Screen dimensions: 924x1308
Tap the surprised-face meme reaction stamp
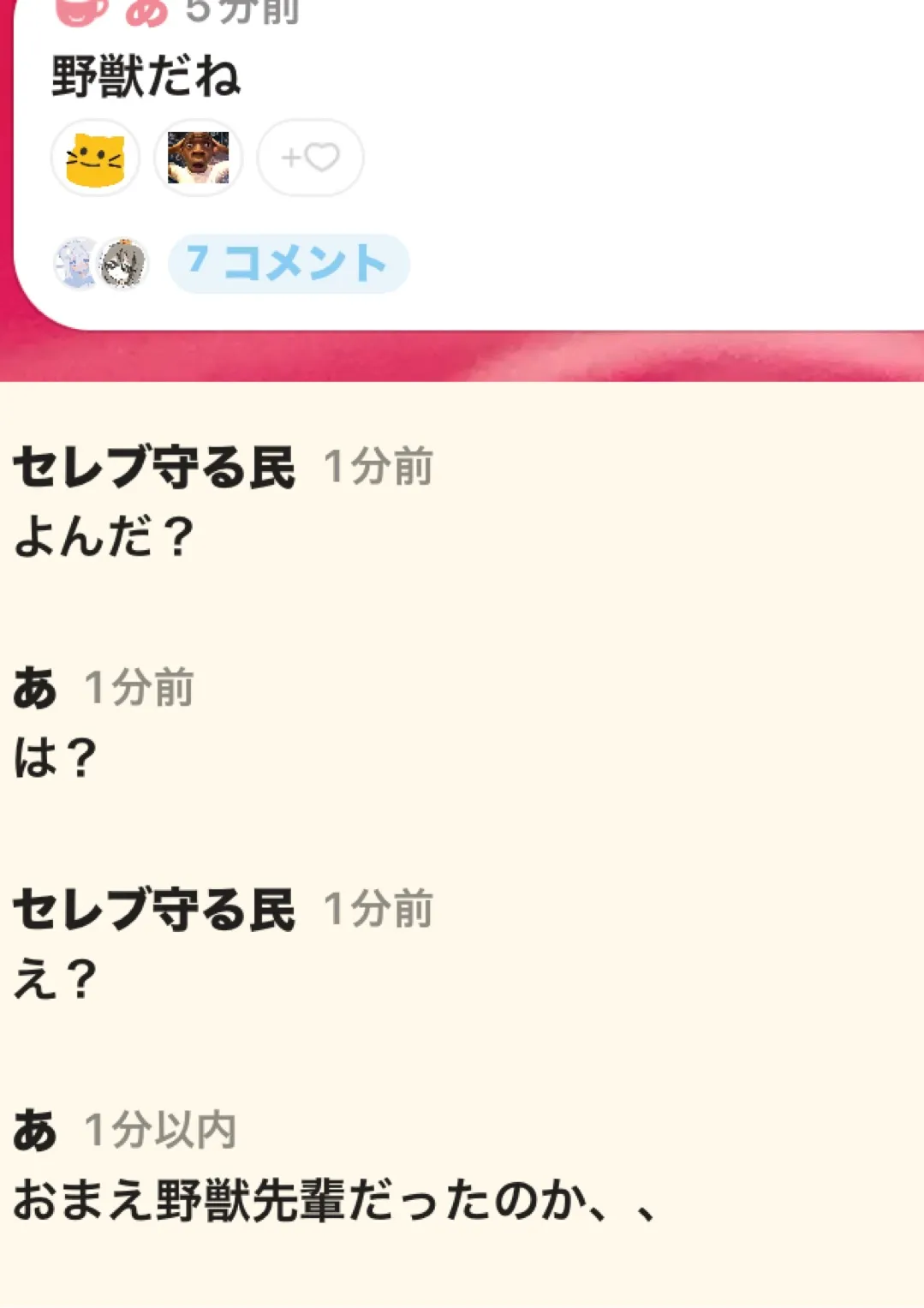coord(198,158)
